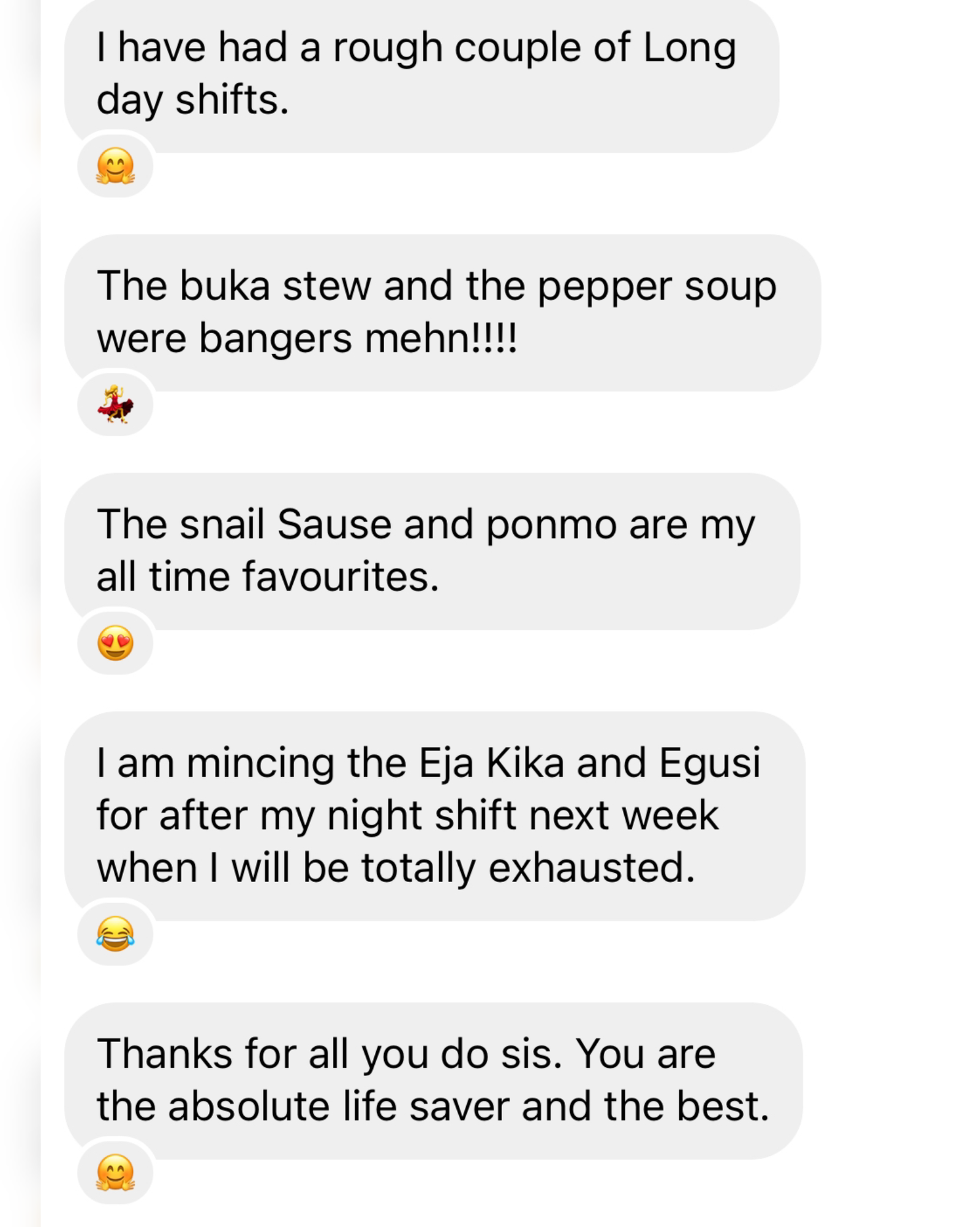980x1227 pixels.
Task: Open the hug reaction under 'Long day shifts'
Action: [115, 166]
